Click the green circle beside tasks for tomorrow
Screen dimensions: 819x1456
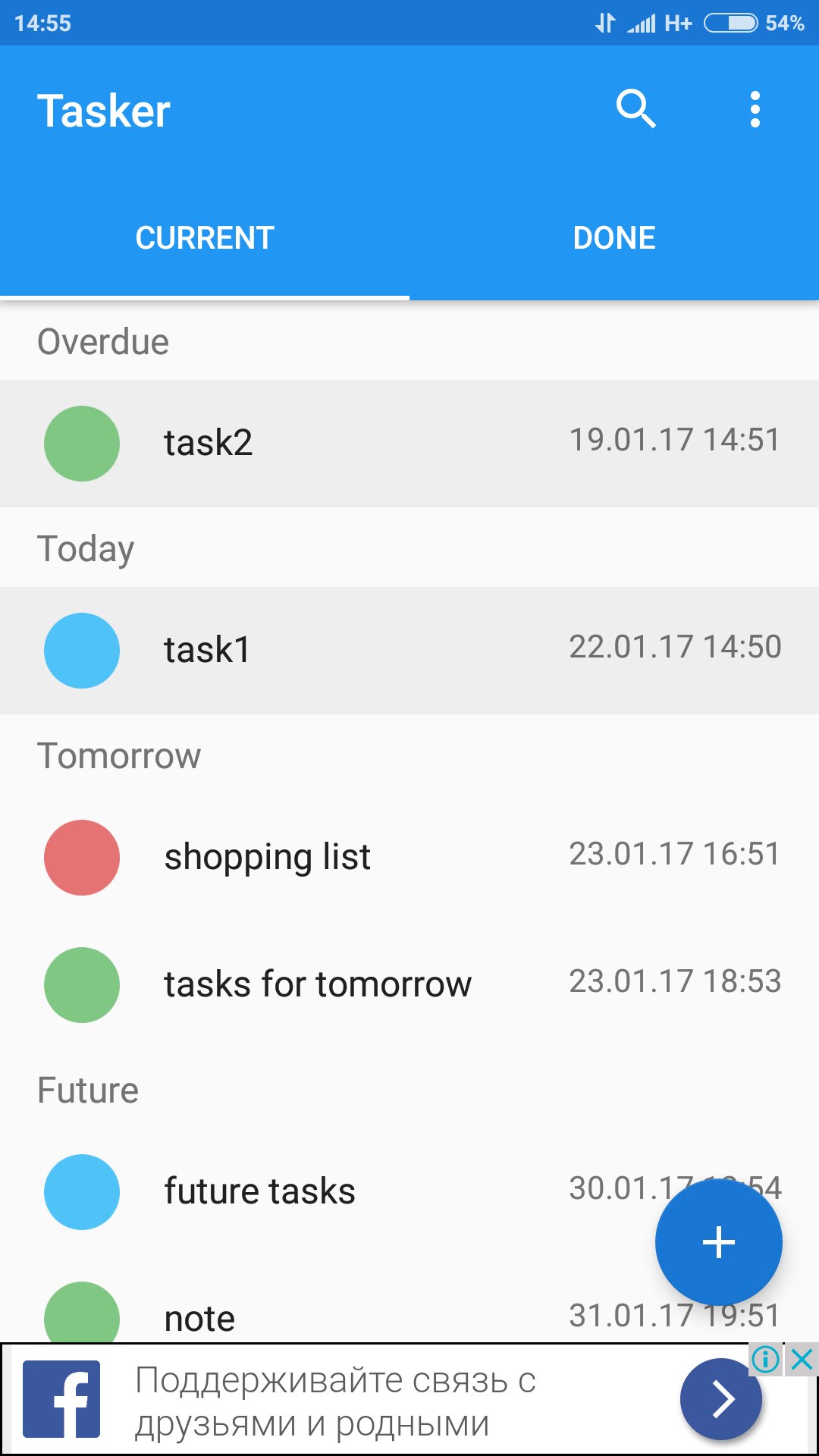pos(82,984)
